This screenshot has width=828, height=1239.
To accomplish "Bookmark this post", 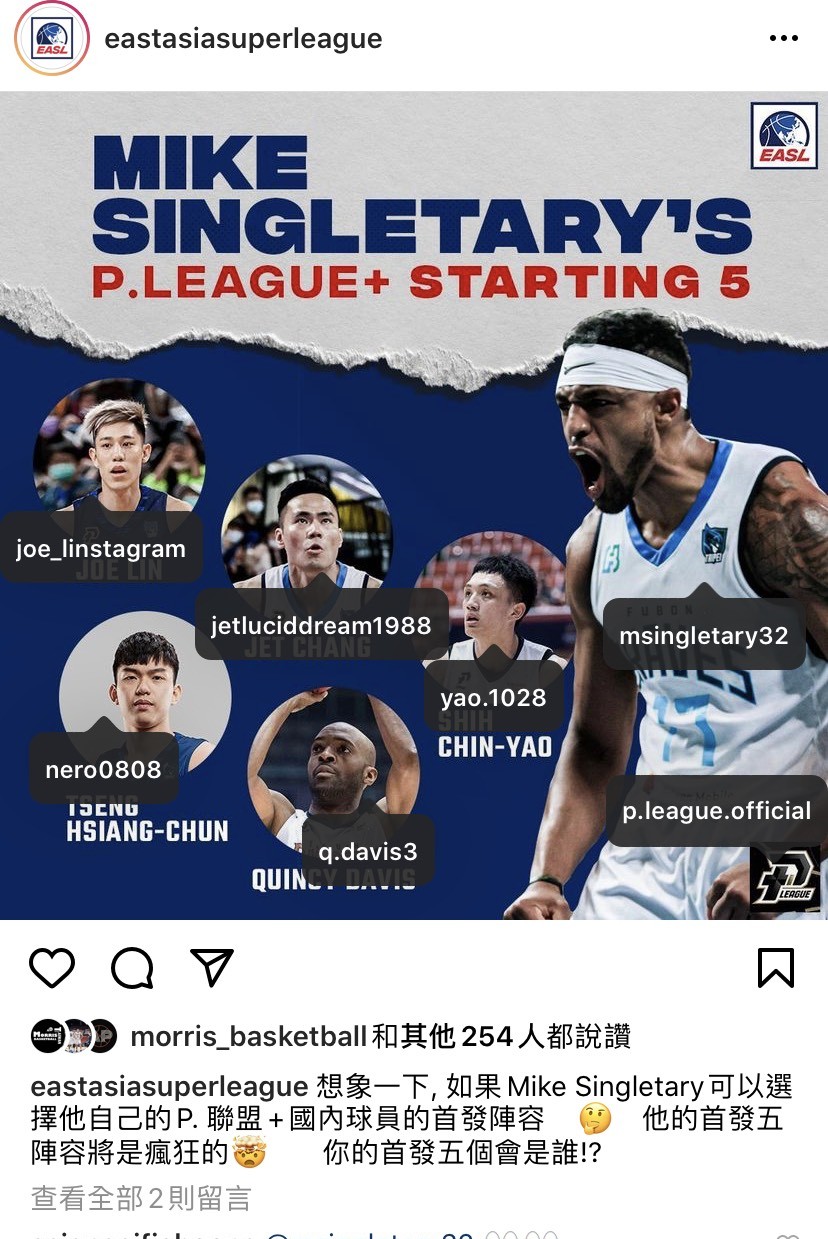I will [776, 968].
